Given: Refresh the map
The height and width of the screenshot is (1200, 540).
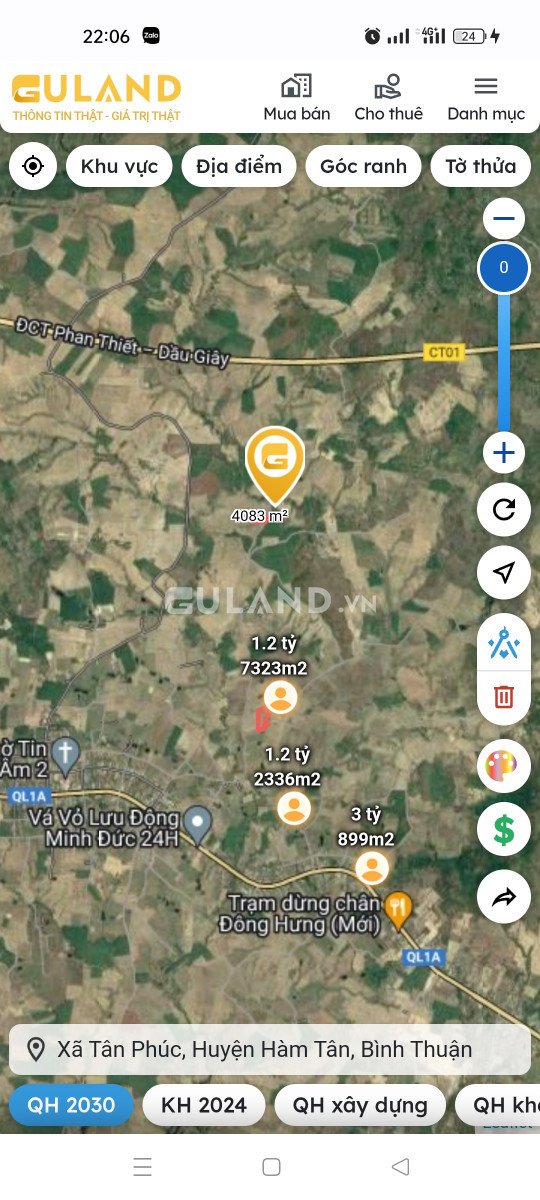Looking at the screenshot, I should pyautogui.click(x=504, y=510).
